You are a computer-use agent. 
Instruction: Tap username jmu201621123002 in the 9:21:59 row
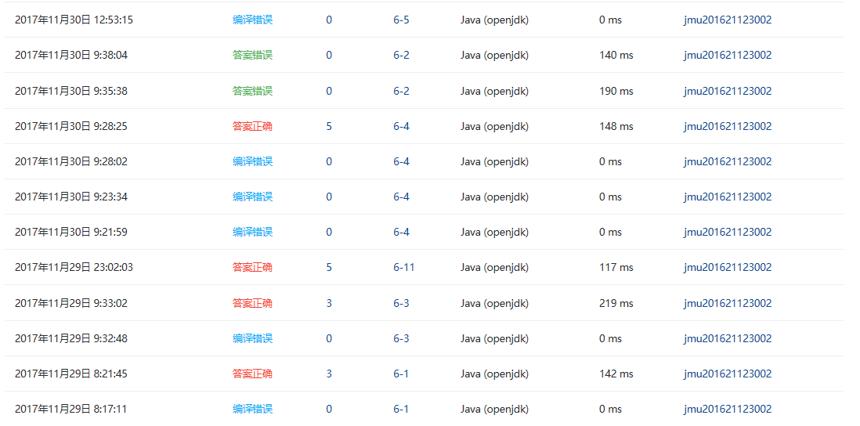(727, 232)
